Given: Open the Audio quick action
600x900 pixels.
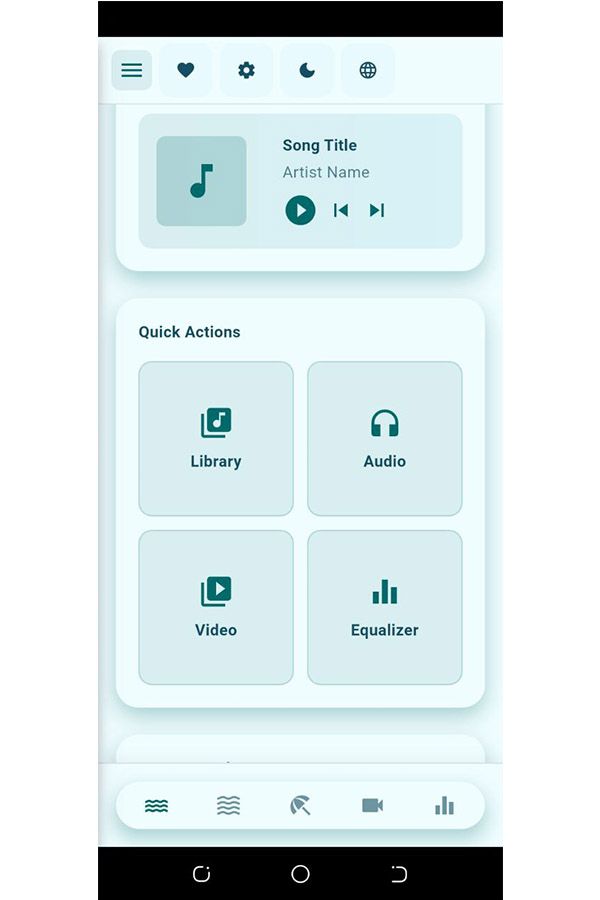Looking at the screenshot, I should click(x=385, y=438).
